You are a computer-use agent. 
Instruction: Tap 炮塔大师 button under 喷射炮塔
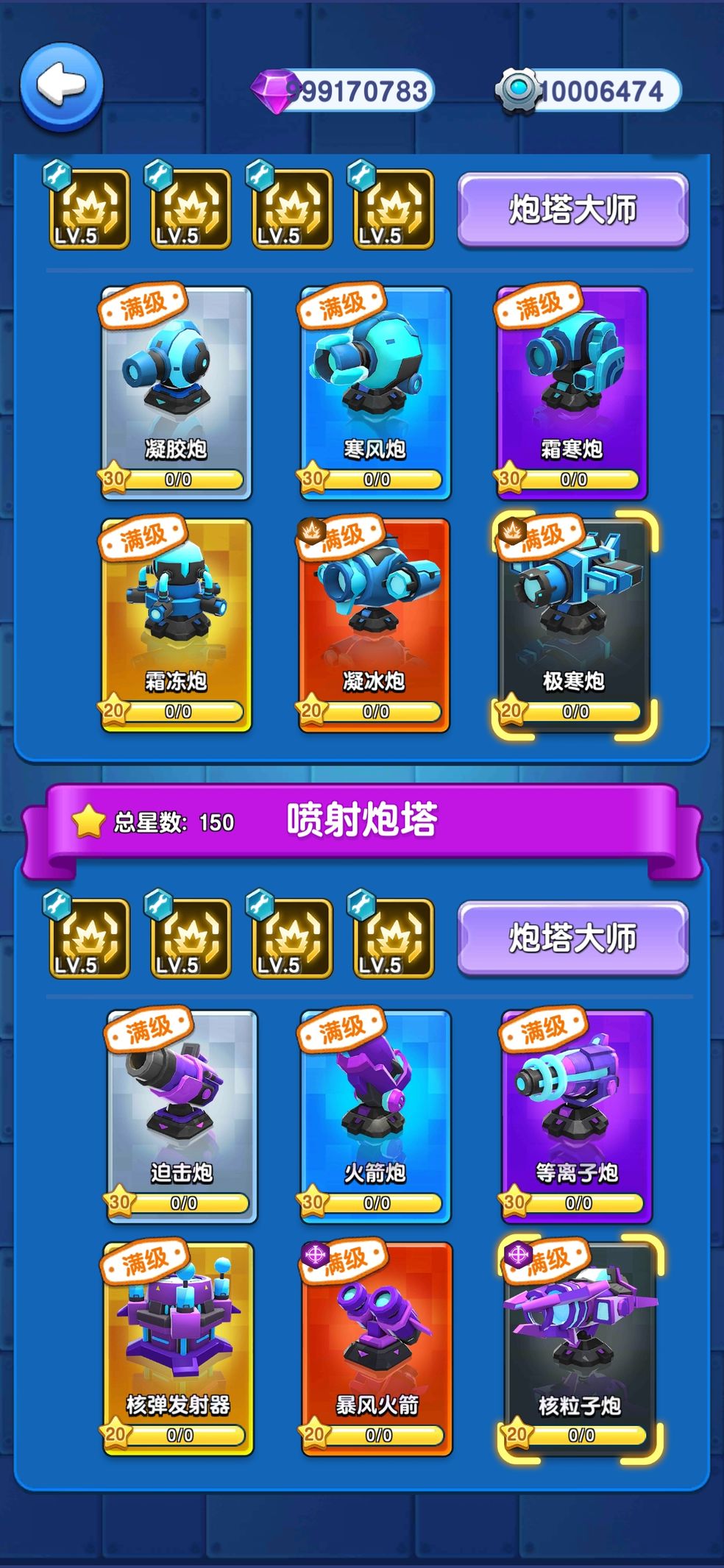(572, 938)
